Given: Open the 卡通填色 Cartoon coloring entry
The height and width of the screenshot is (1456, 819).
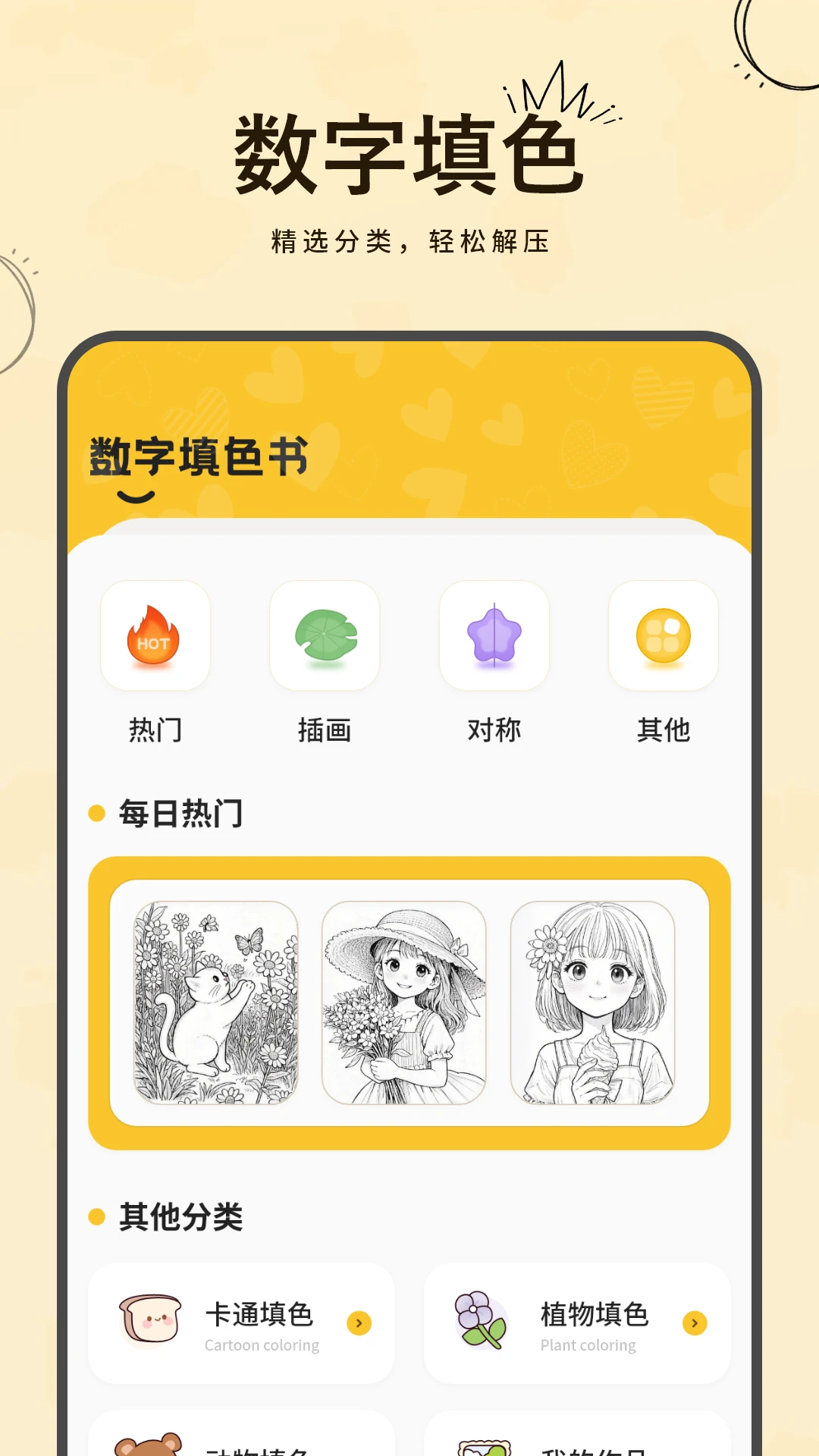Looking at the screenshot, I should (x=241, y=1323).
